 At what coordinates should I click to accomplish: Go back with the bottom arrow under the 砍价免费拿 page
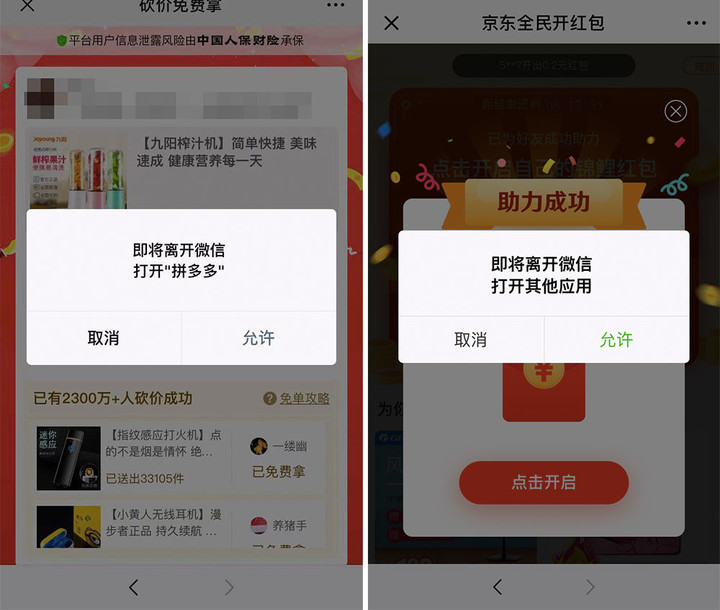(x=134, y=588)
